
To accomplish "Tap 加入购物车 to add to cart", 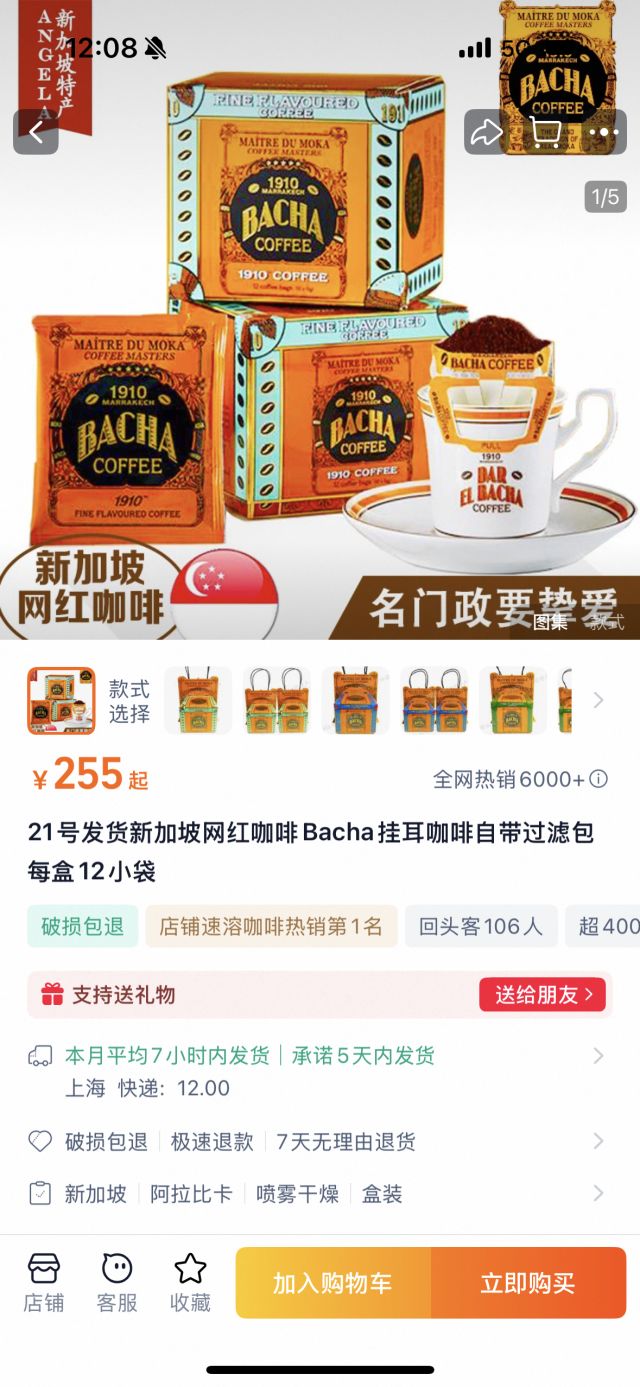I will tap(333, 1283).
